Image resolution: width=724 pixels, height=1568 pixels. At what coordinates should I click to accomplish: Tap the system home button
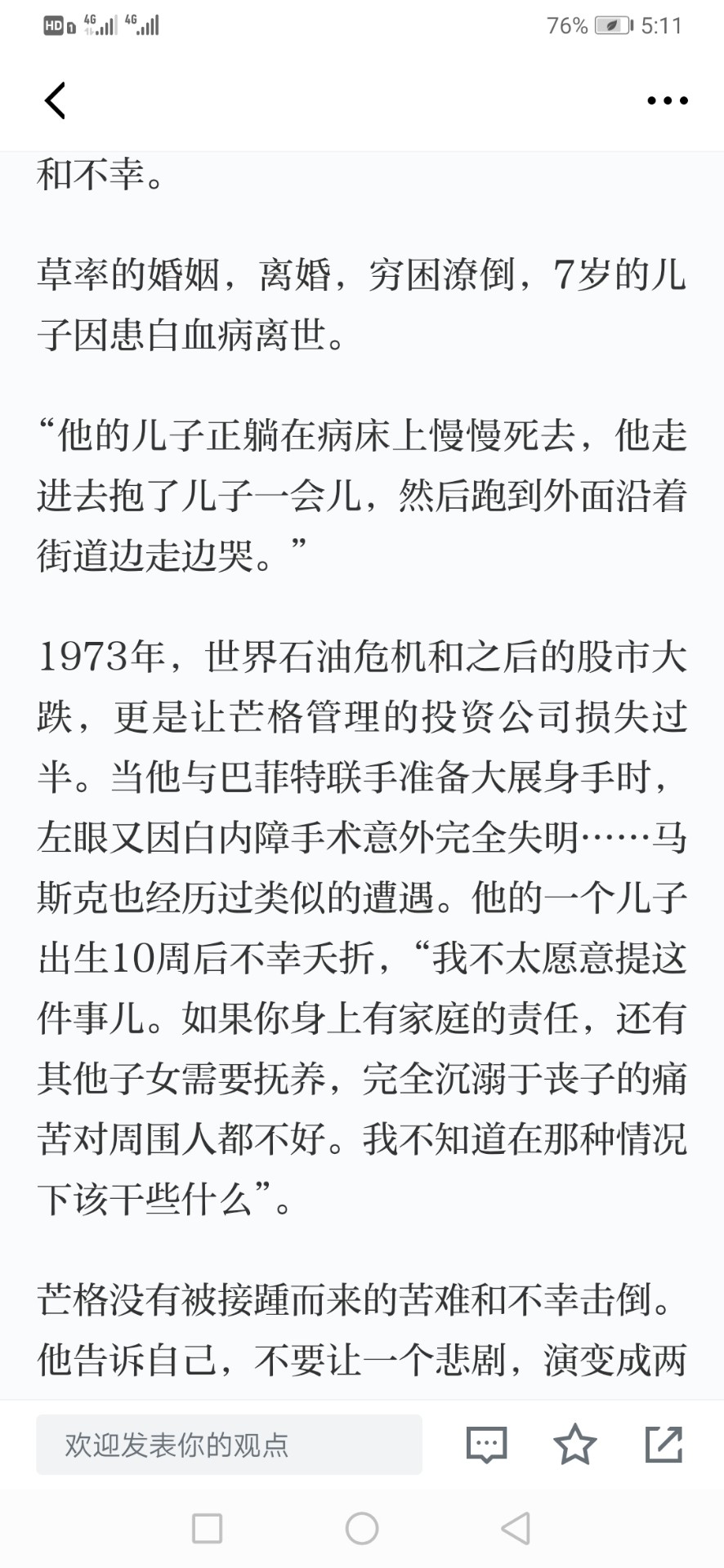(362, 1528)
